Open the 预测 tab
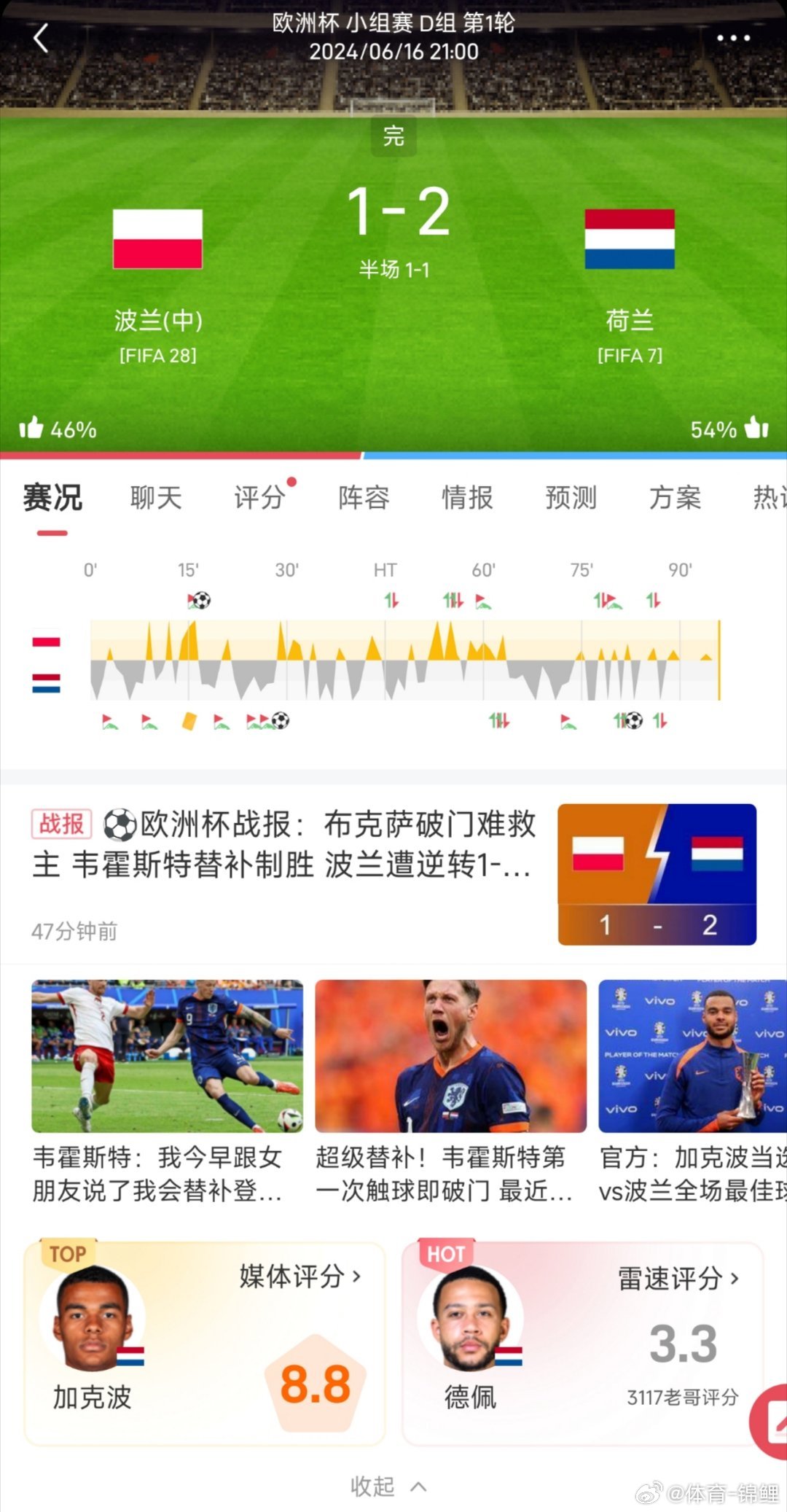Viewport: 787px width, 1512px height. [x=571, y=497]
